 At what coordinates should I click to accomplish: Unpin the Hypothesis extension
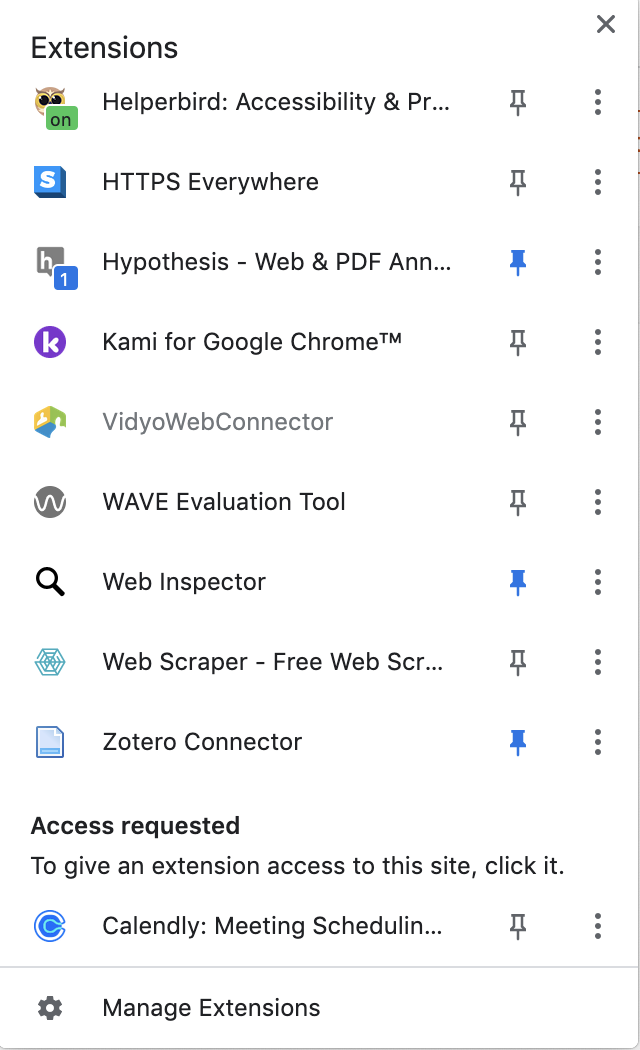pos(518,262)
